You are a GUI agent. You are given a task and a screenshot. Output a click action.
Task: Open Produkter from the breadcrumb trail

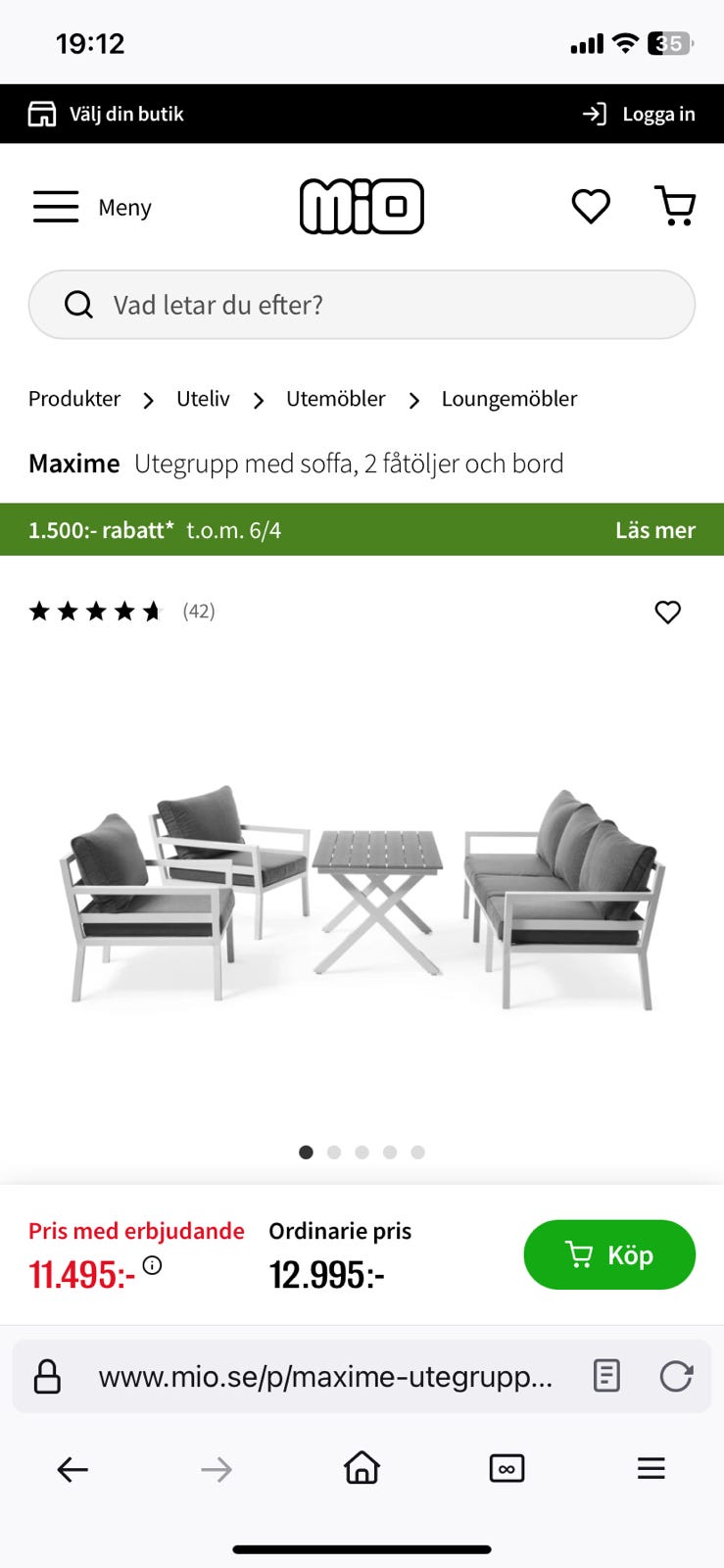coord(73,399)
